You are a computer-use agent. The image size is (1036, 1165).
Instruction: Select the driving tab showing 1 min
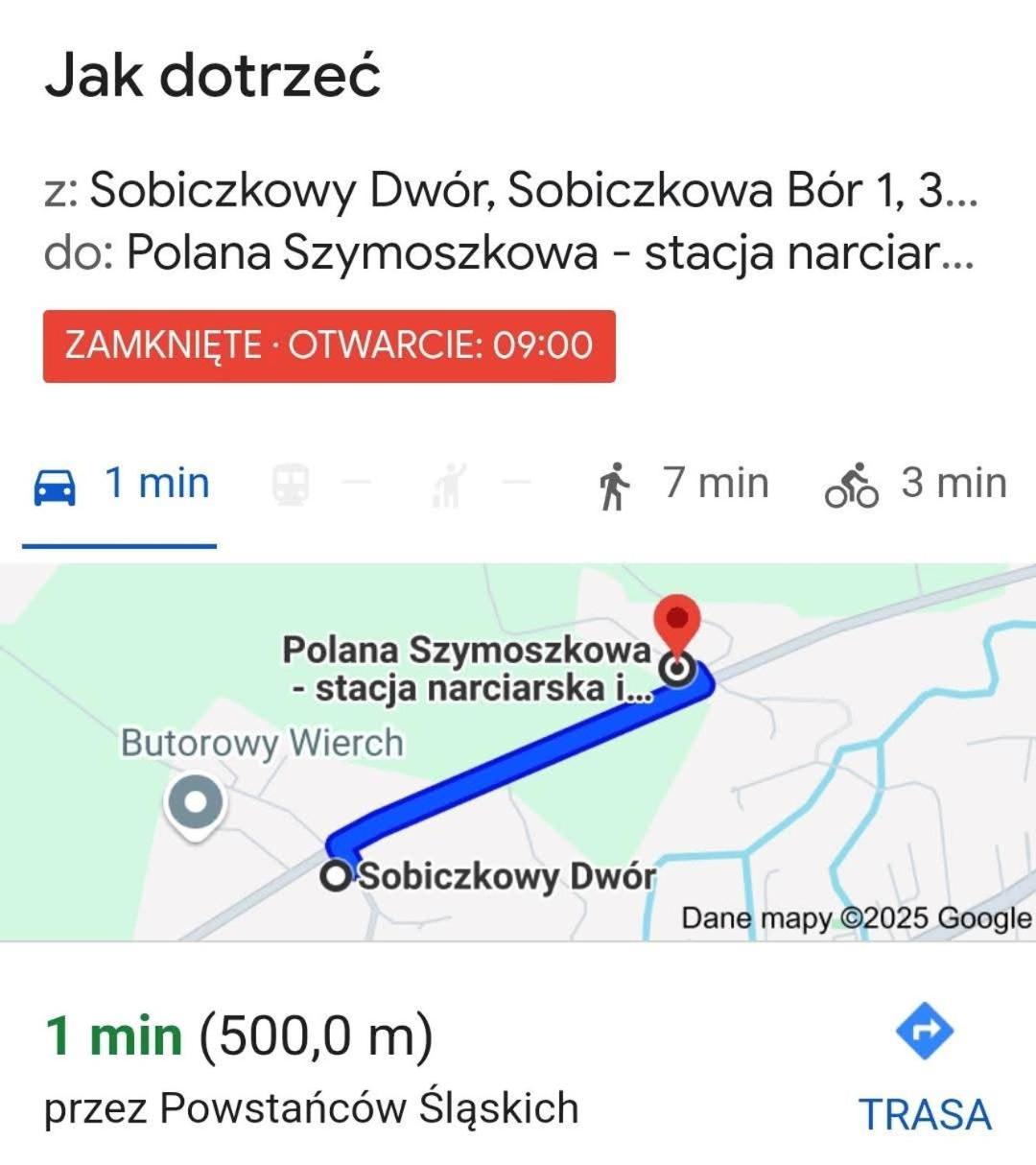tap(122, 484)
